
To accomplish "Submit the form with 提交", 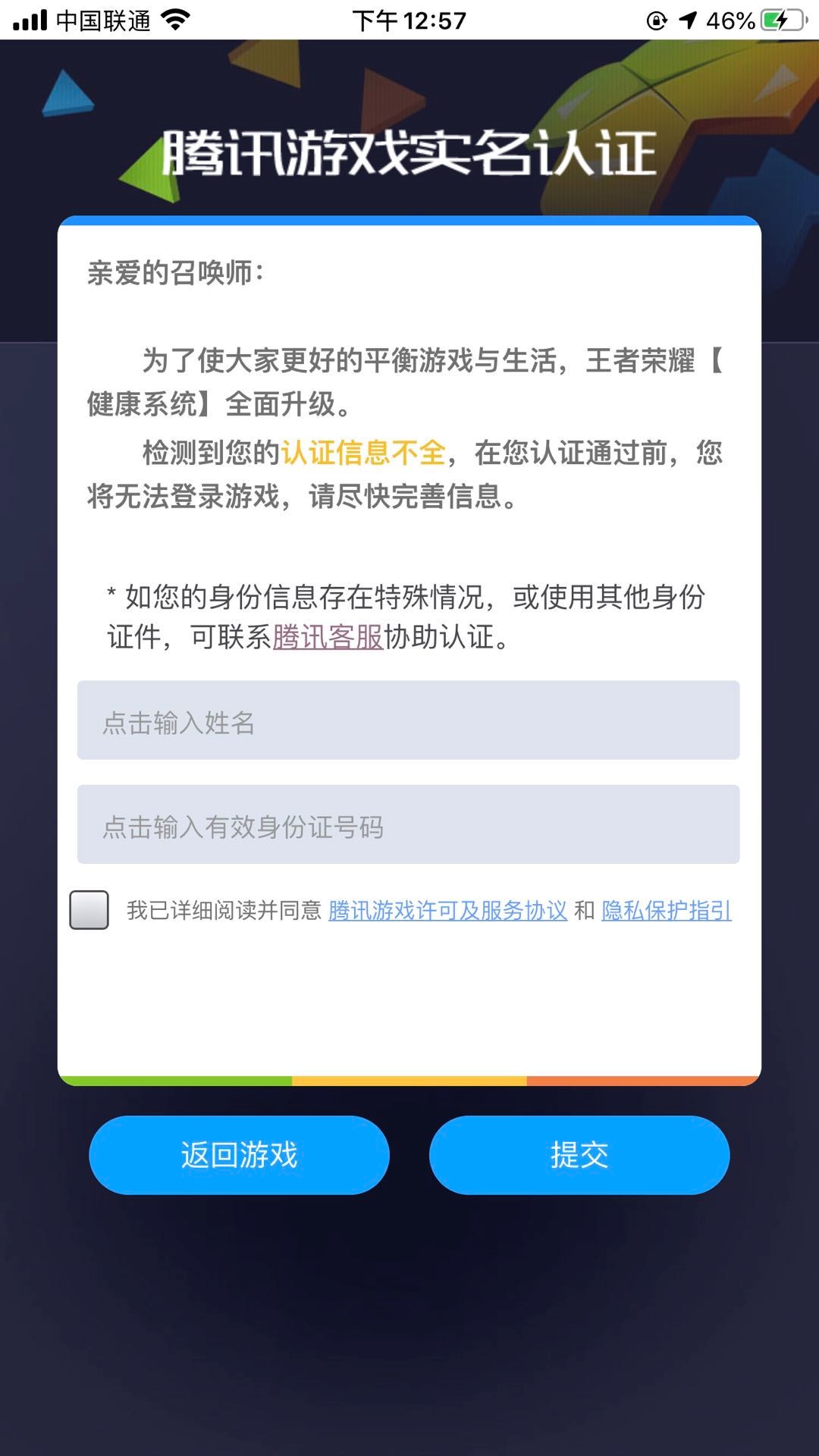I will pos(579,1155).
